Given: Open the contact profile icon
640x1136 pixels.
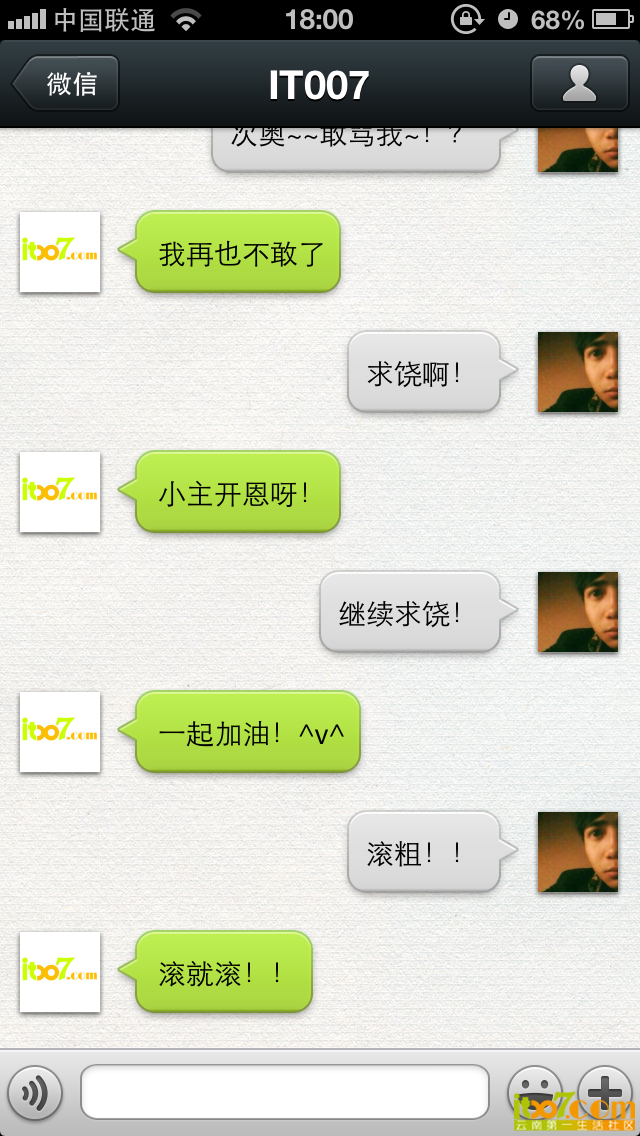Looking at the screenshot, I should coord(579,83).
